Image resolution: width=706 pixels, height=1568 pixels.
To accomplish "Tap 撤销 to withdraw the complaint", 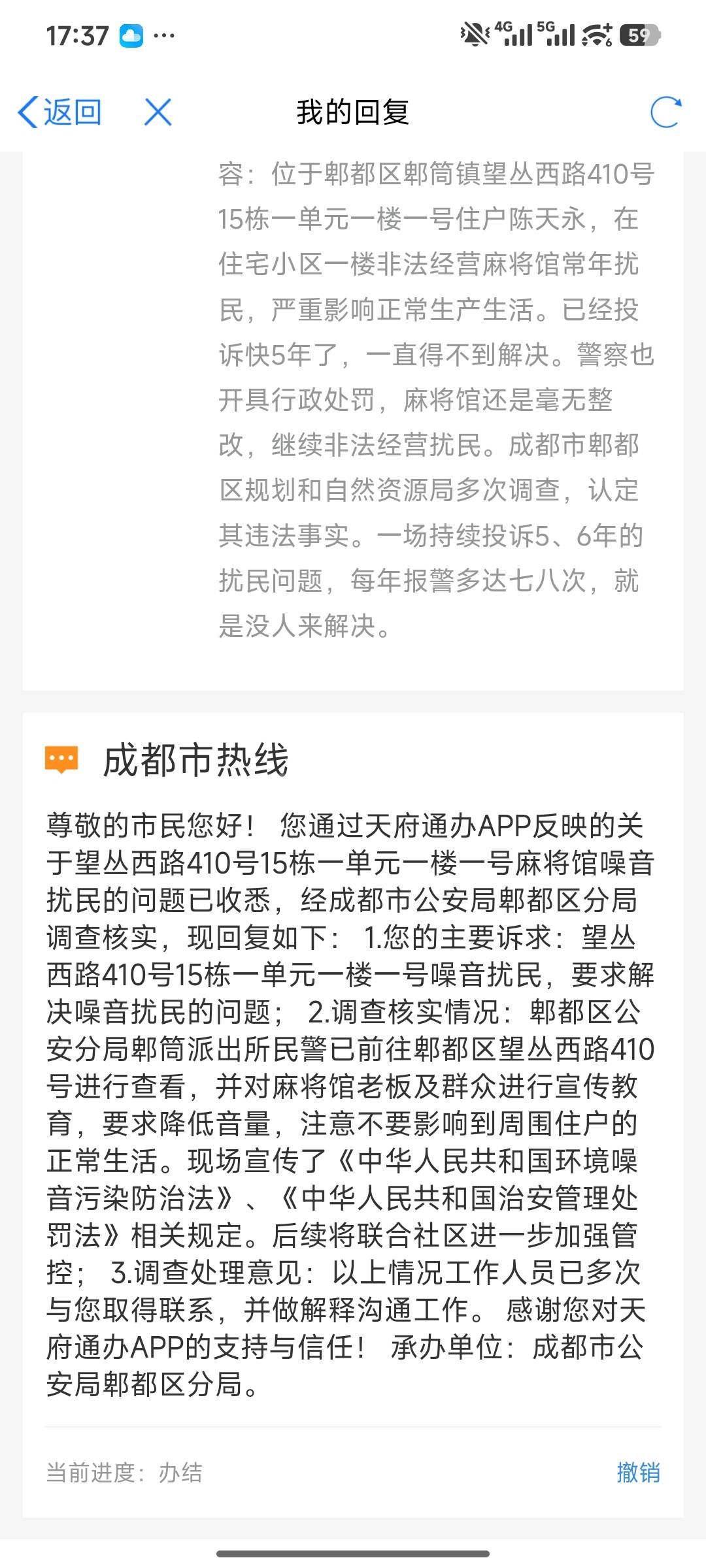I will click(x=638, y=1473).
